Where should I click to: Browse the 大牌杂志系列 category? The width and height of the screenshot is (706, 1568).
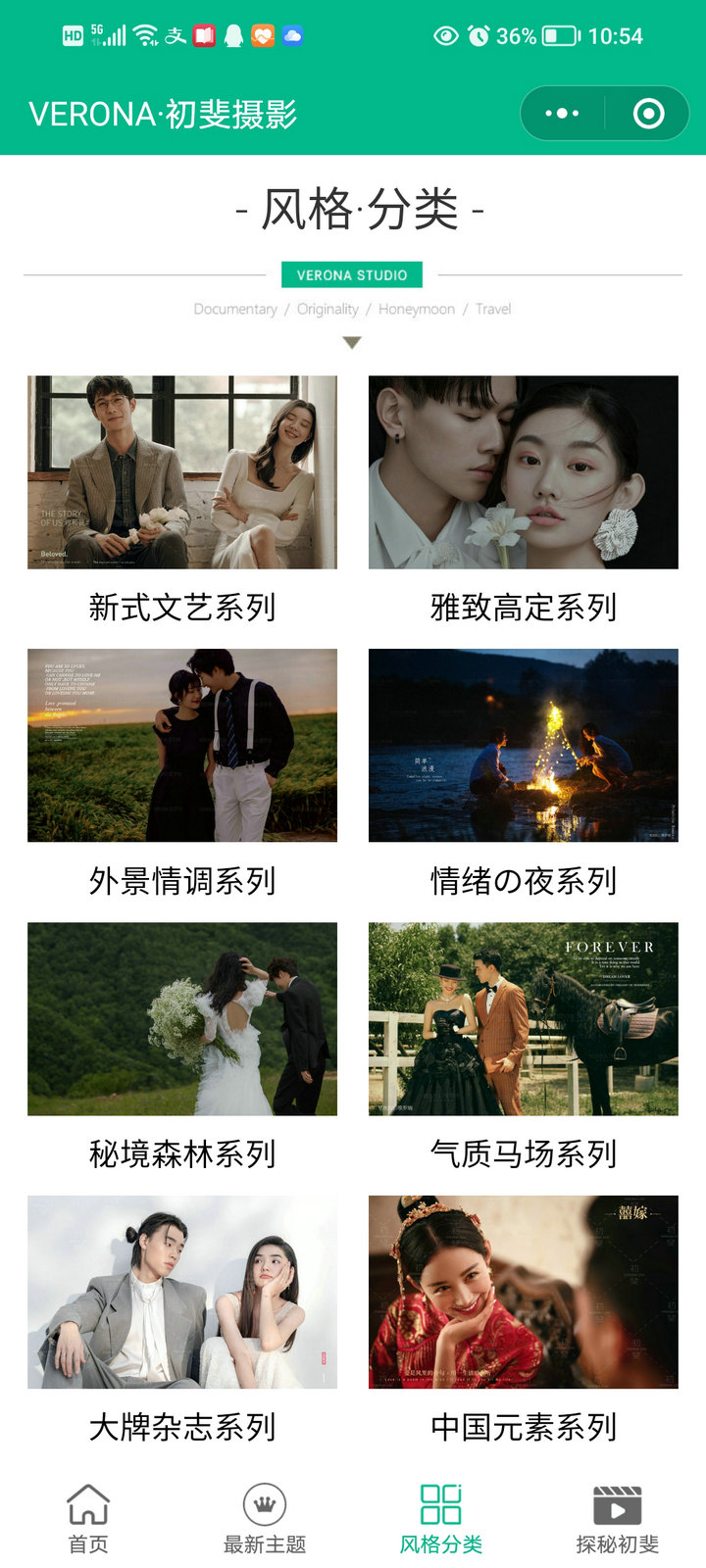(182, 1292)
